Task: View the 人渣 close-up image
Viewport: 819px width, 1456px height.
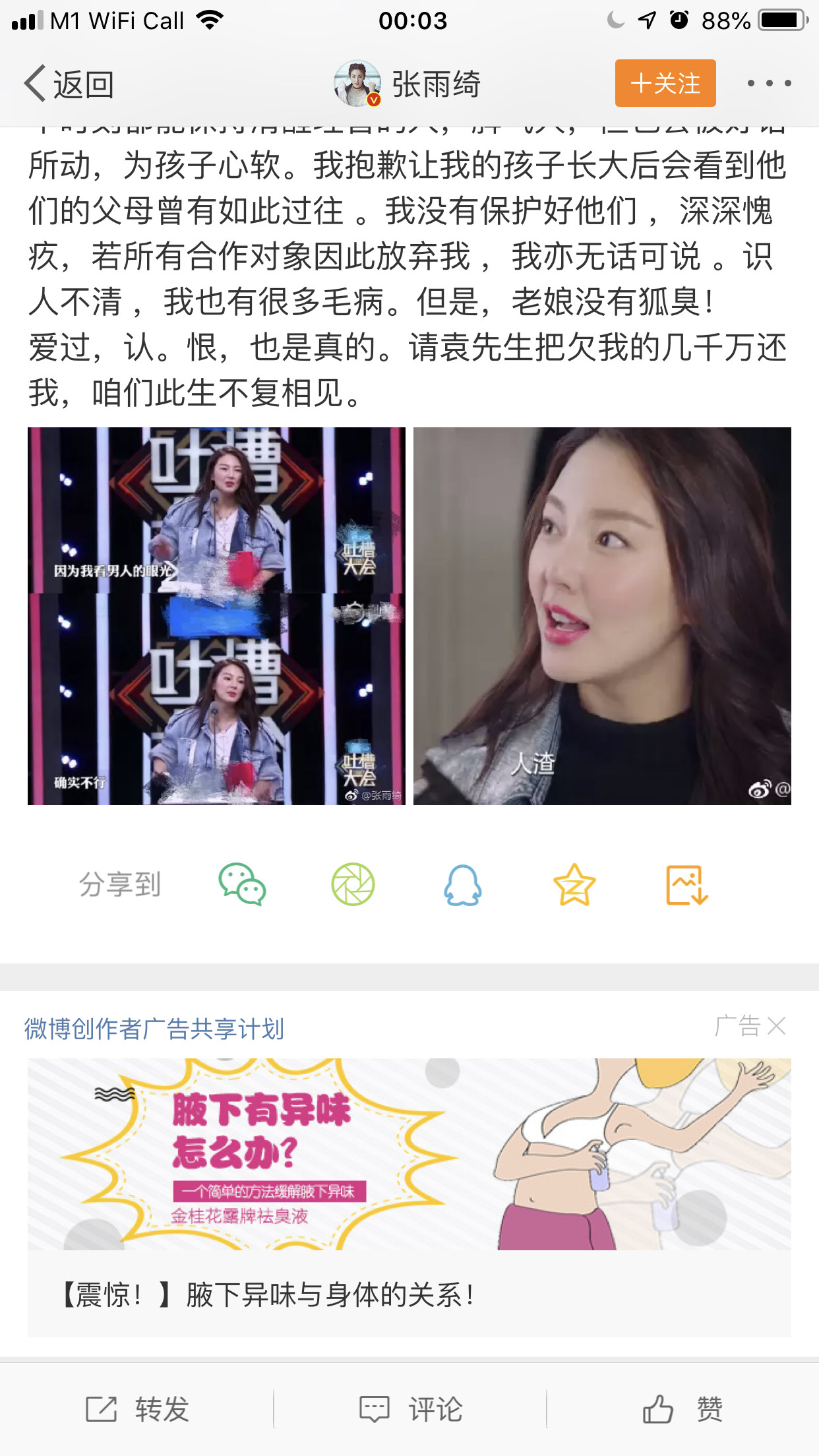Action: click(x=602, y=616)
